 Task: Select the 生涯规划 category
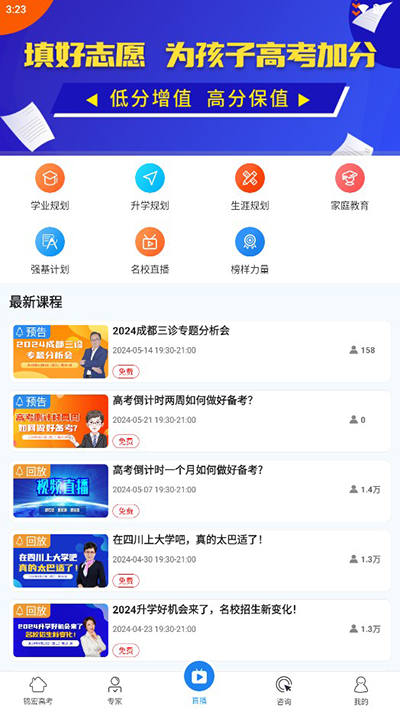point(250,187)
